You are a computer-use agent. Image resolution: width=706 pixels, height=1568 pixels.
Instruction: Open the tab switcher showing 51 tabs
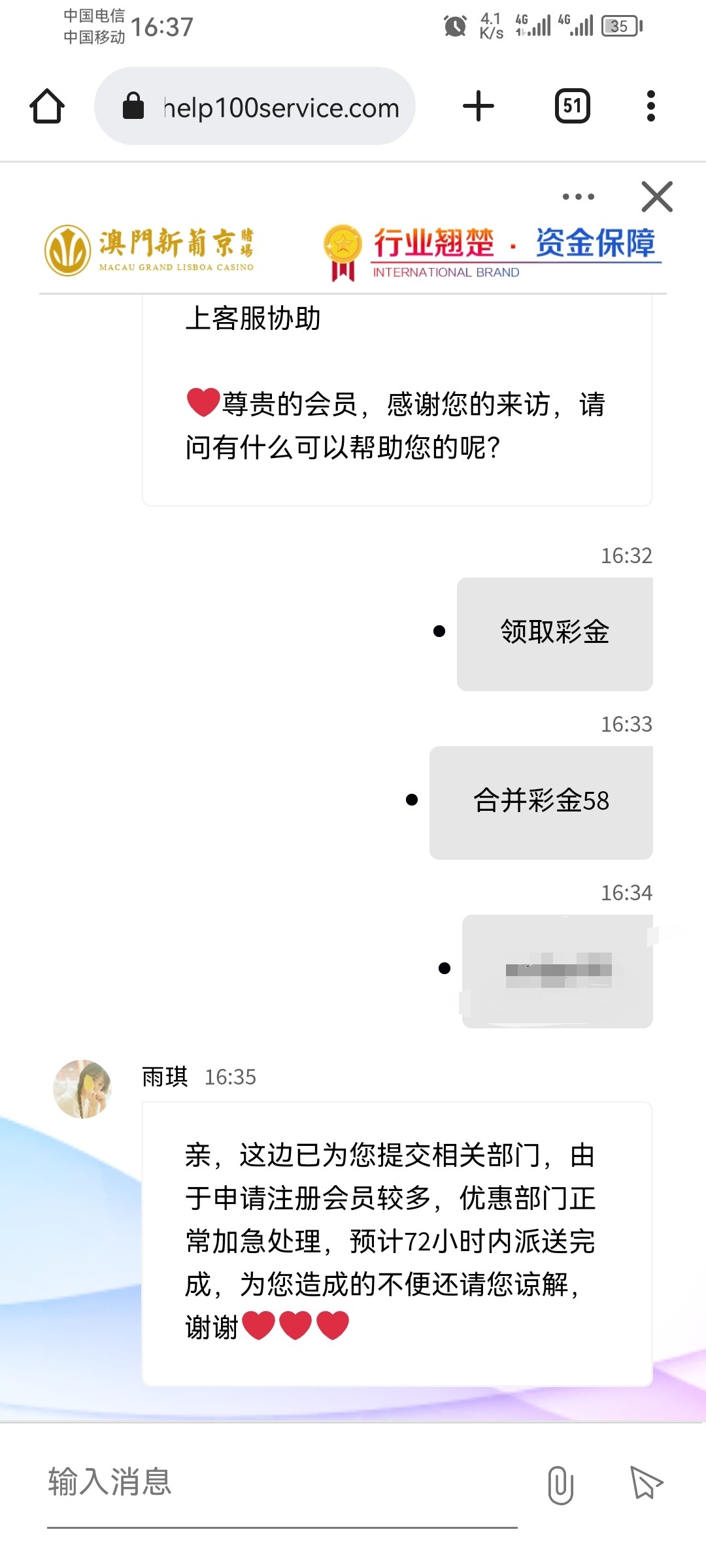coord(572,106)
